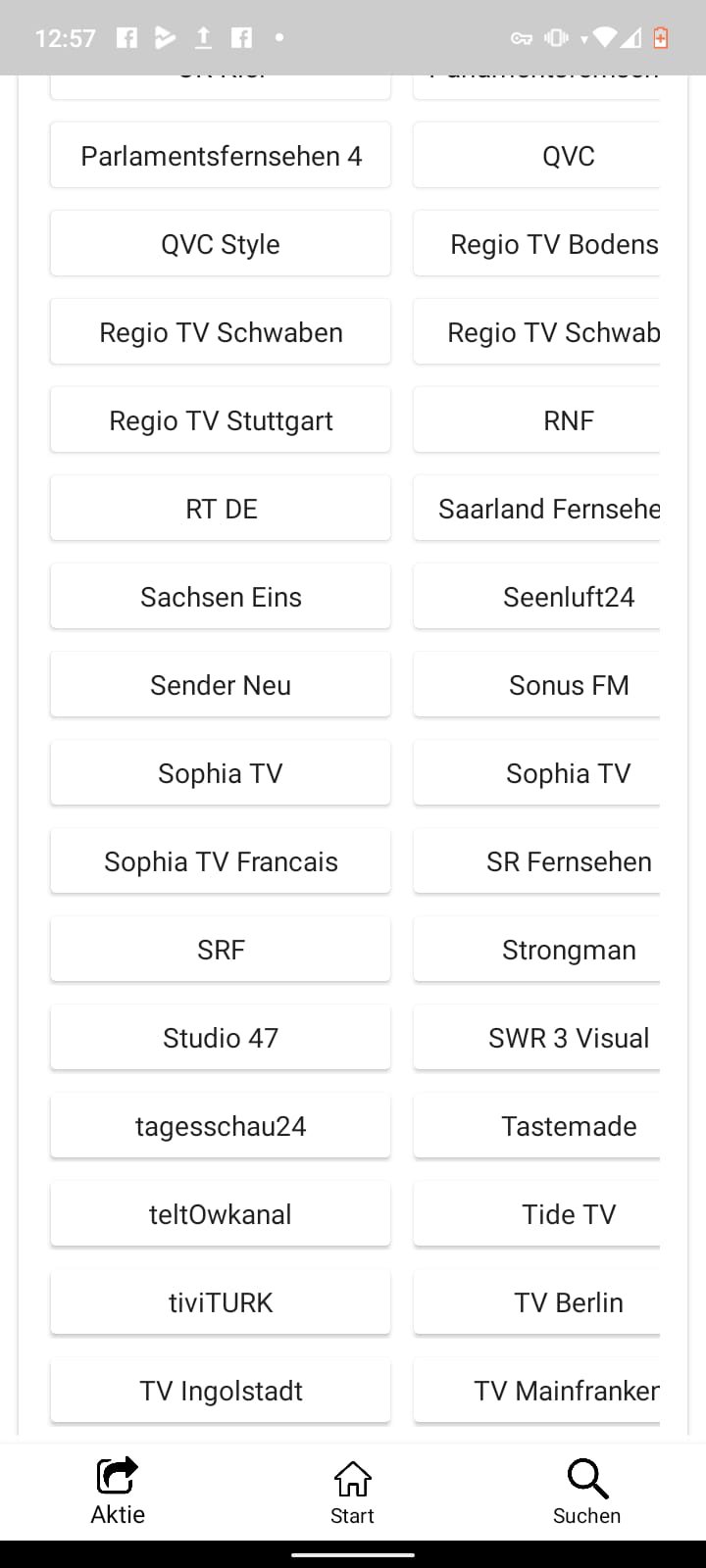Viewport: 706px width, 1568px height.
Task: Open the Tastemade channel
Action: (569, 1125)
